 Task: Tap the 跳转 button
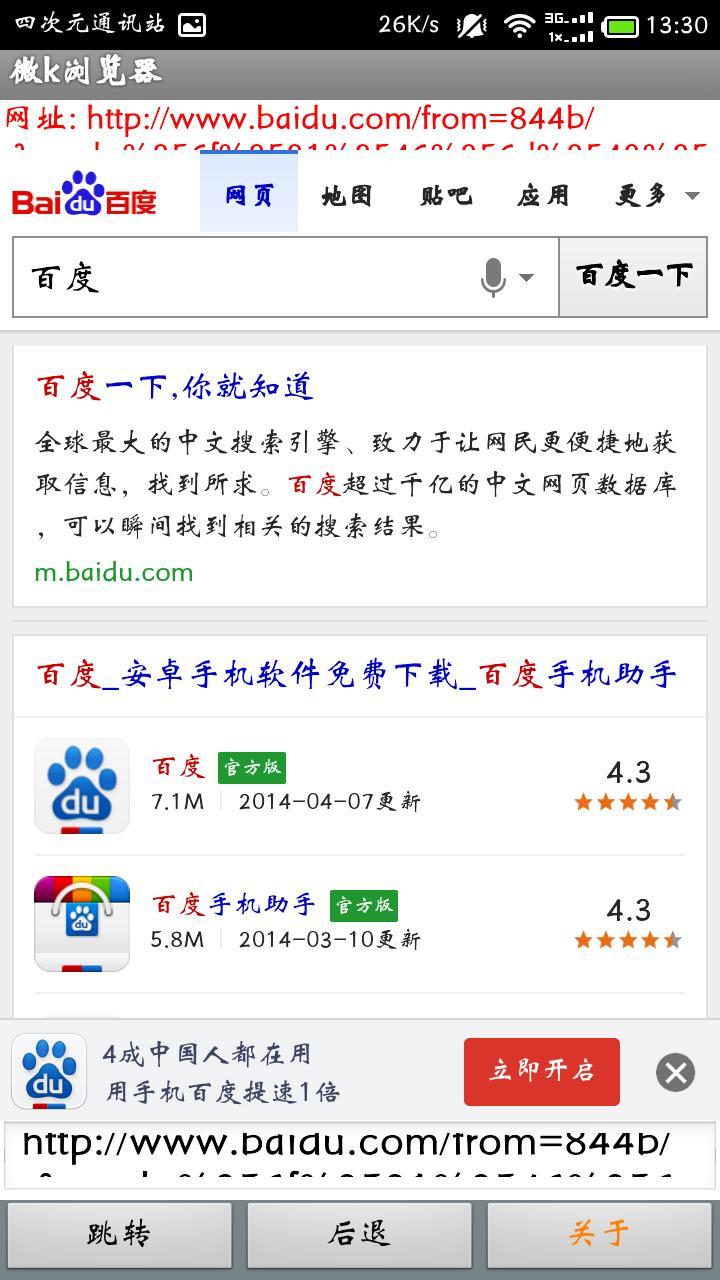point(120,1235)
